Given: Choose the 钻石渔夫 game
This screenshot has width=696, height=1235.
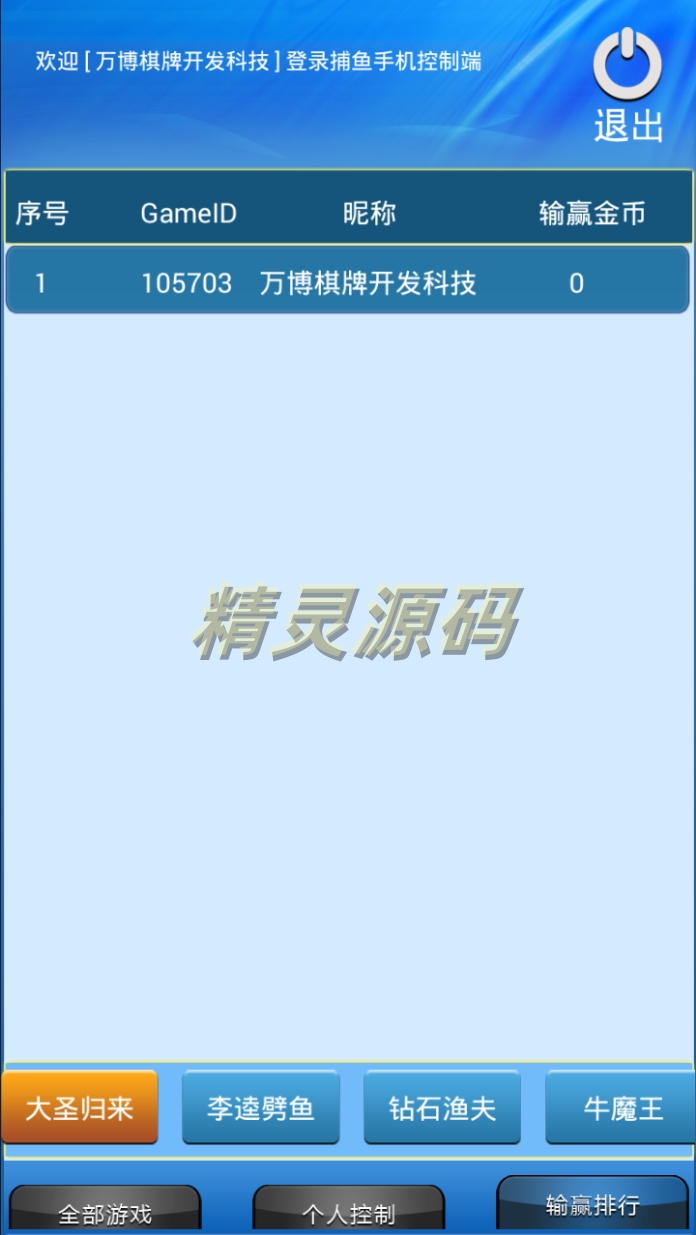Looking at the screenshot, I should point(442,1108).
